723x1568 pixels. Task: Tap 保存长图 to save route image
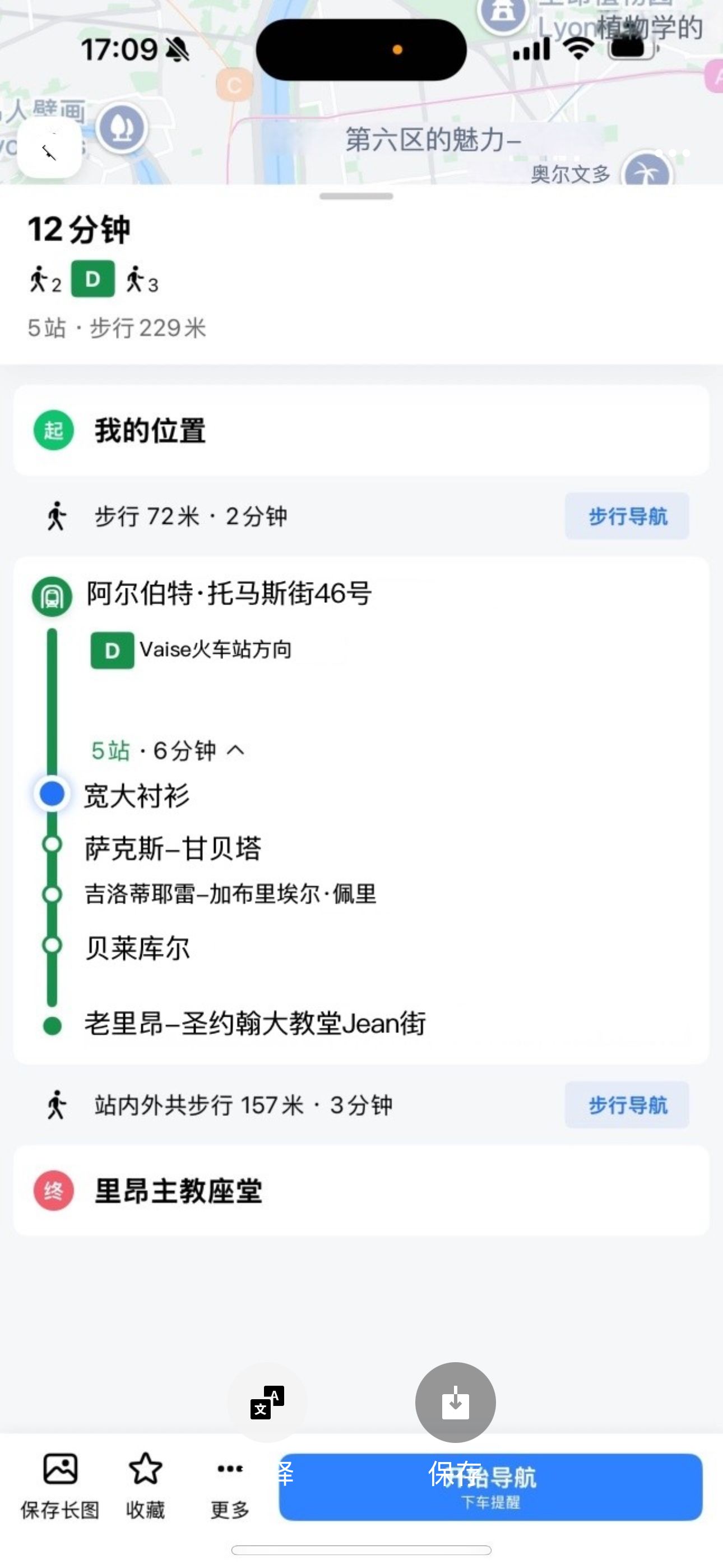coord(59,1484)
